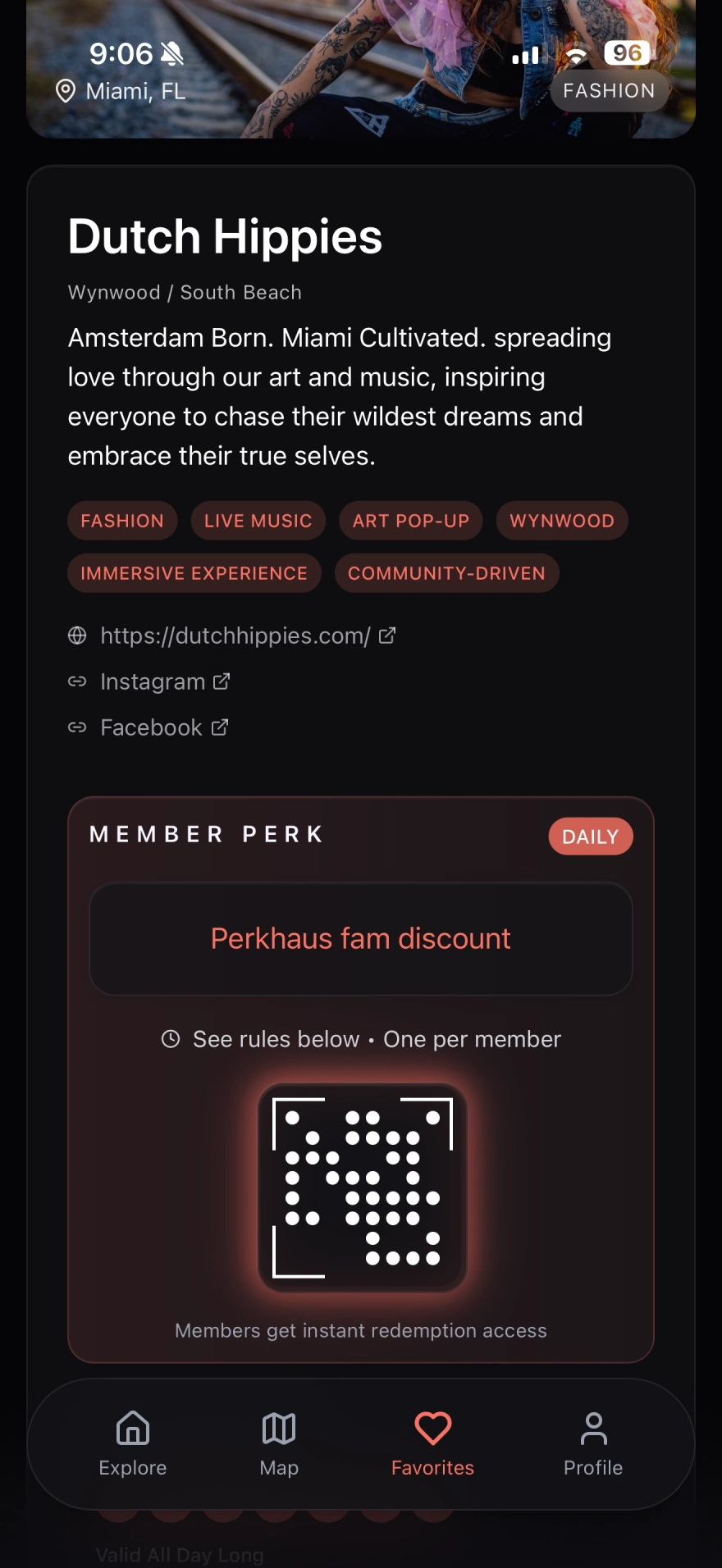Screen dimensions: 722x1568
Task: Click the clock icon near See rules below
Action: (171, 1038)
